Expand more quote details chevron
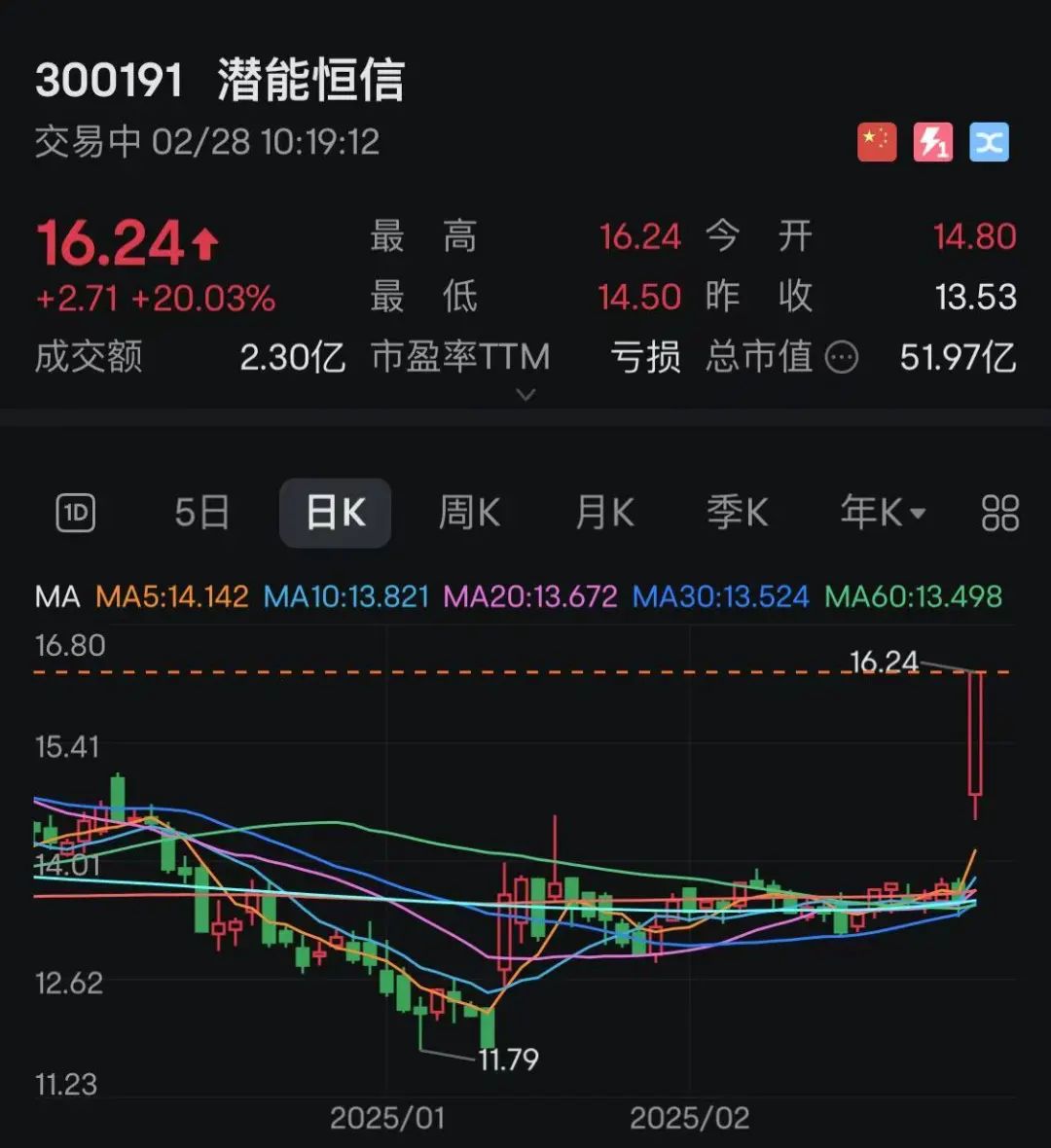This screenshot has width=1051, height=1148. pos(525,395)
